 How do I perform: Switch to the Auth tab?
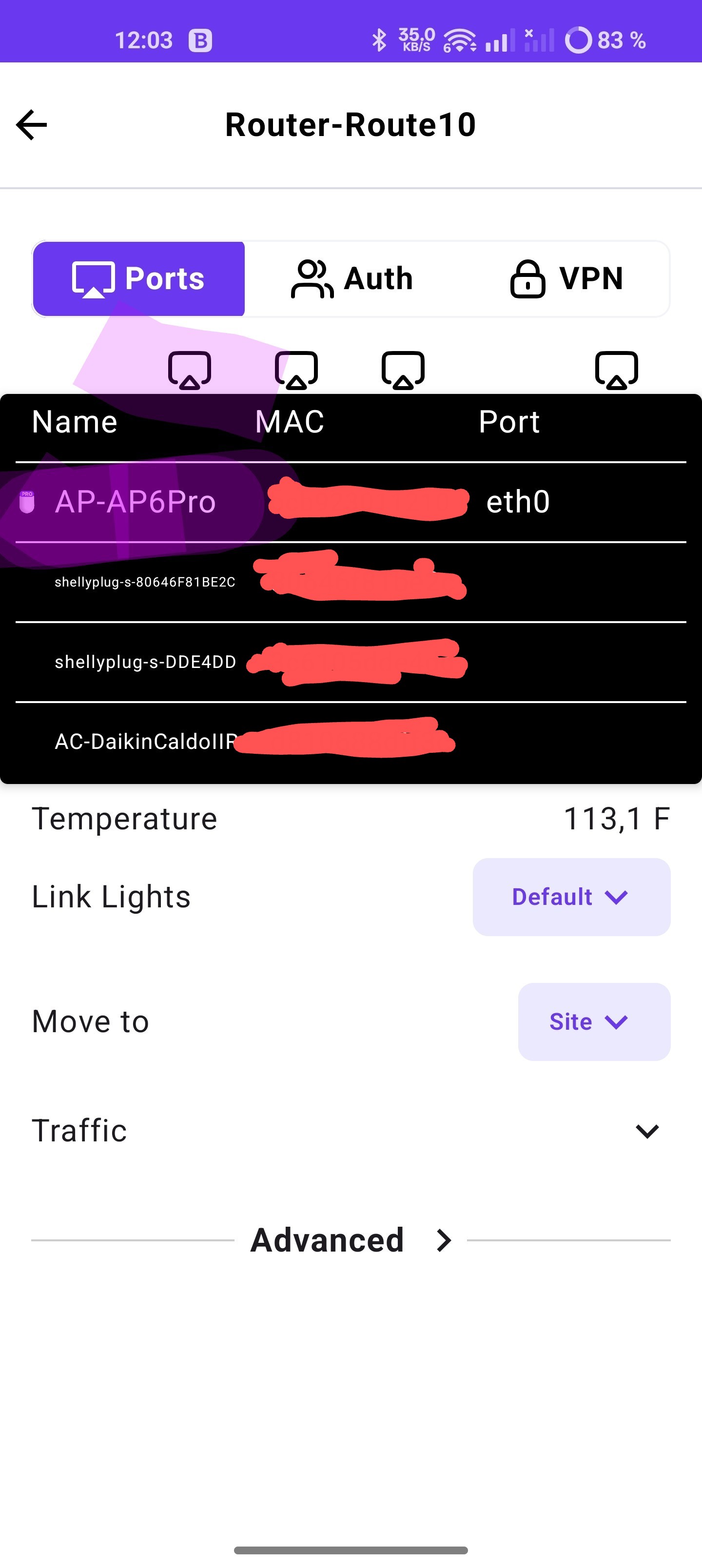click(x=352, y=279)
